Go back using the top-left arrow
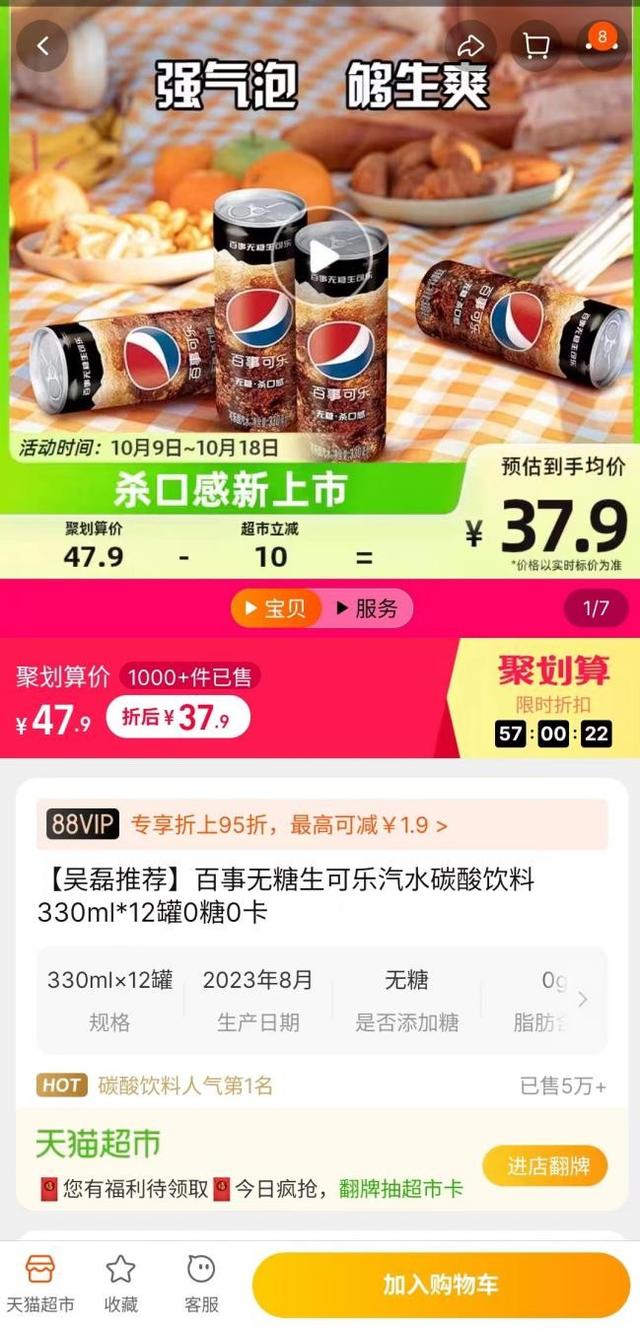The image size is (640, 1330). click(42, 46)
